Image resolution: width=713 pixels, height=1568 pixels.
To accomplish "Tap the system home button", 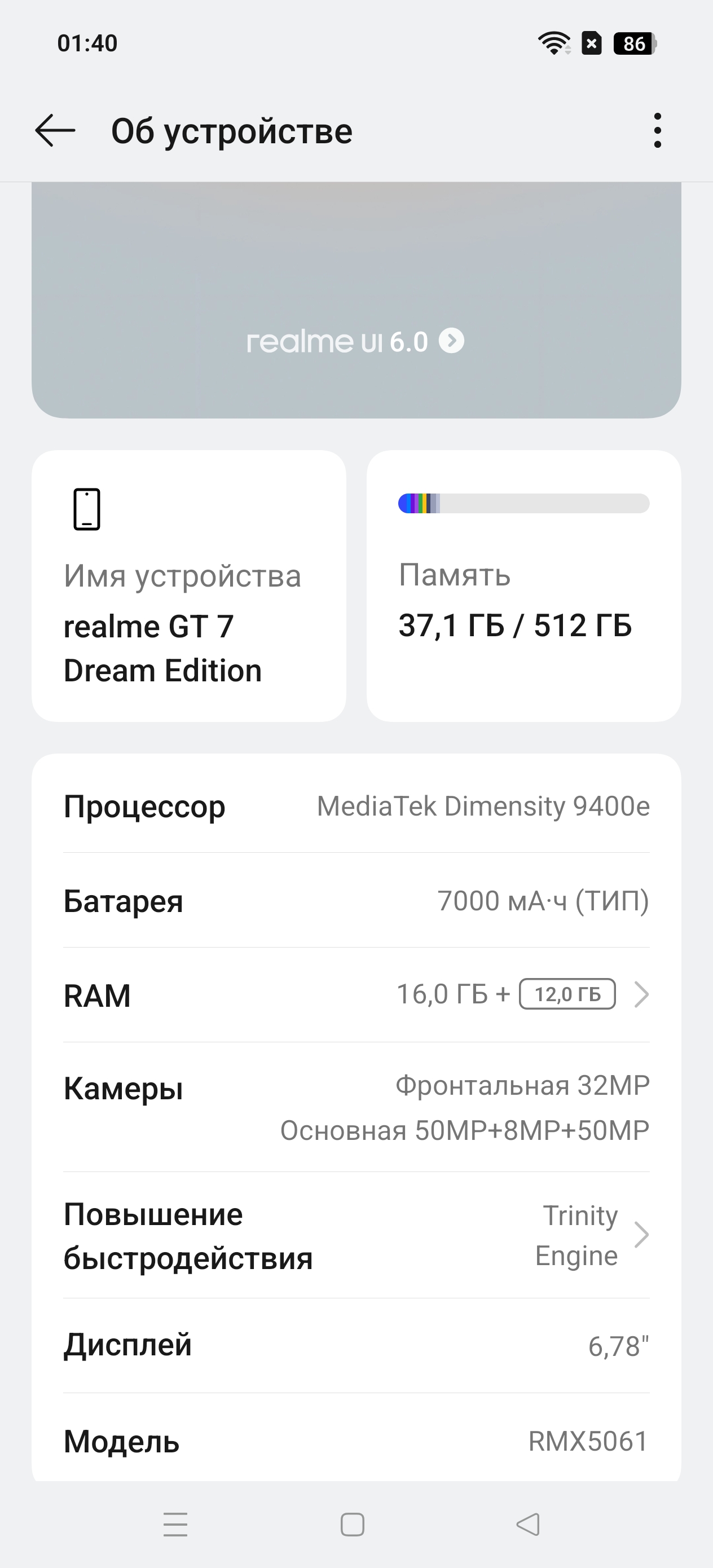I will (x=353, y=1524).
